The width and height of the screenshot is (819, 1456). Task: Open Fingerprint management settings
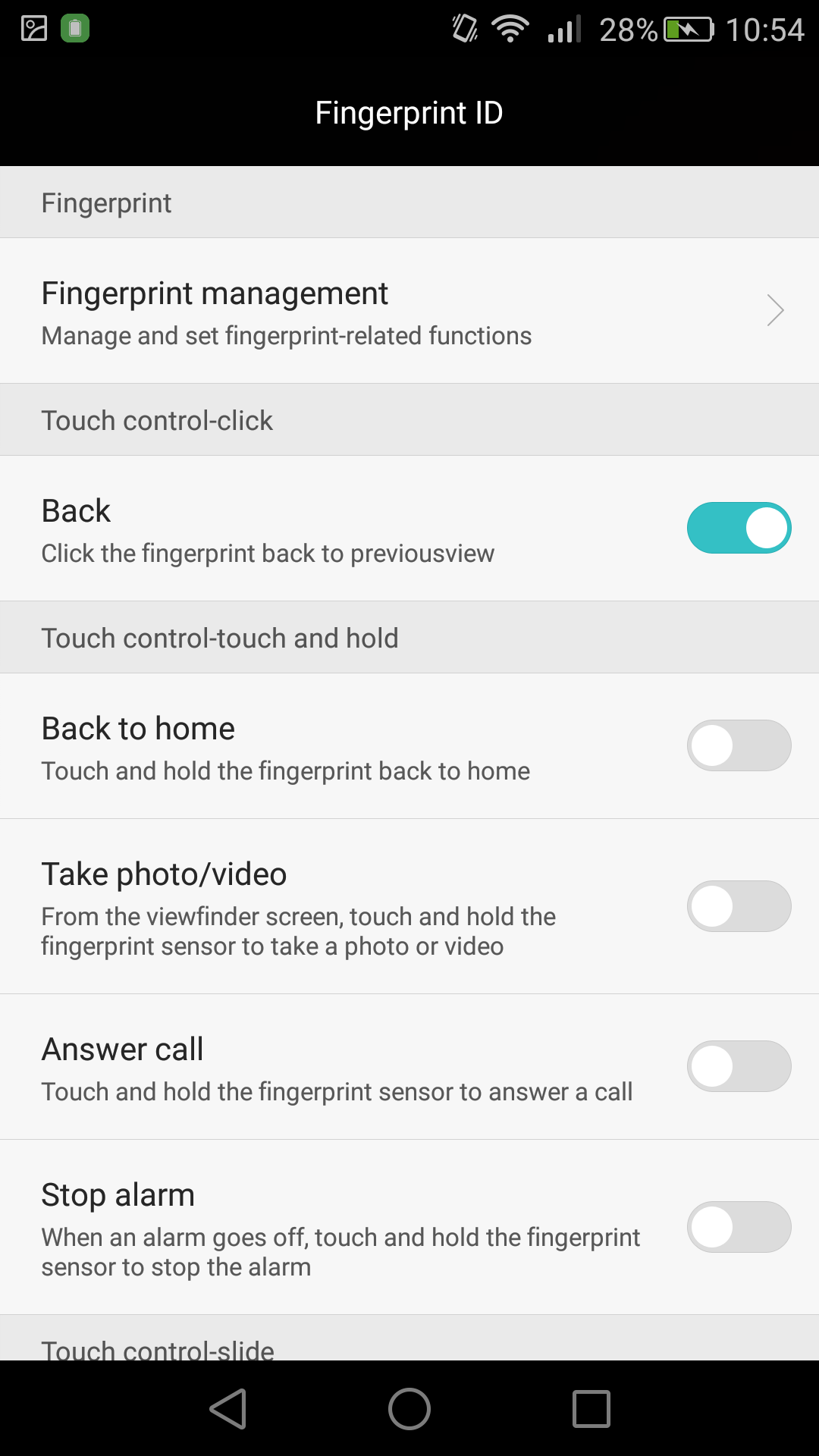[x=409, y=310]
